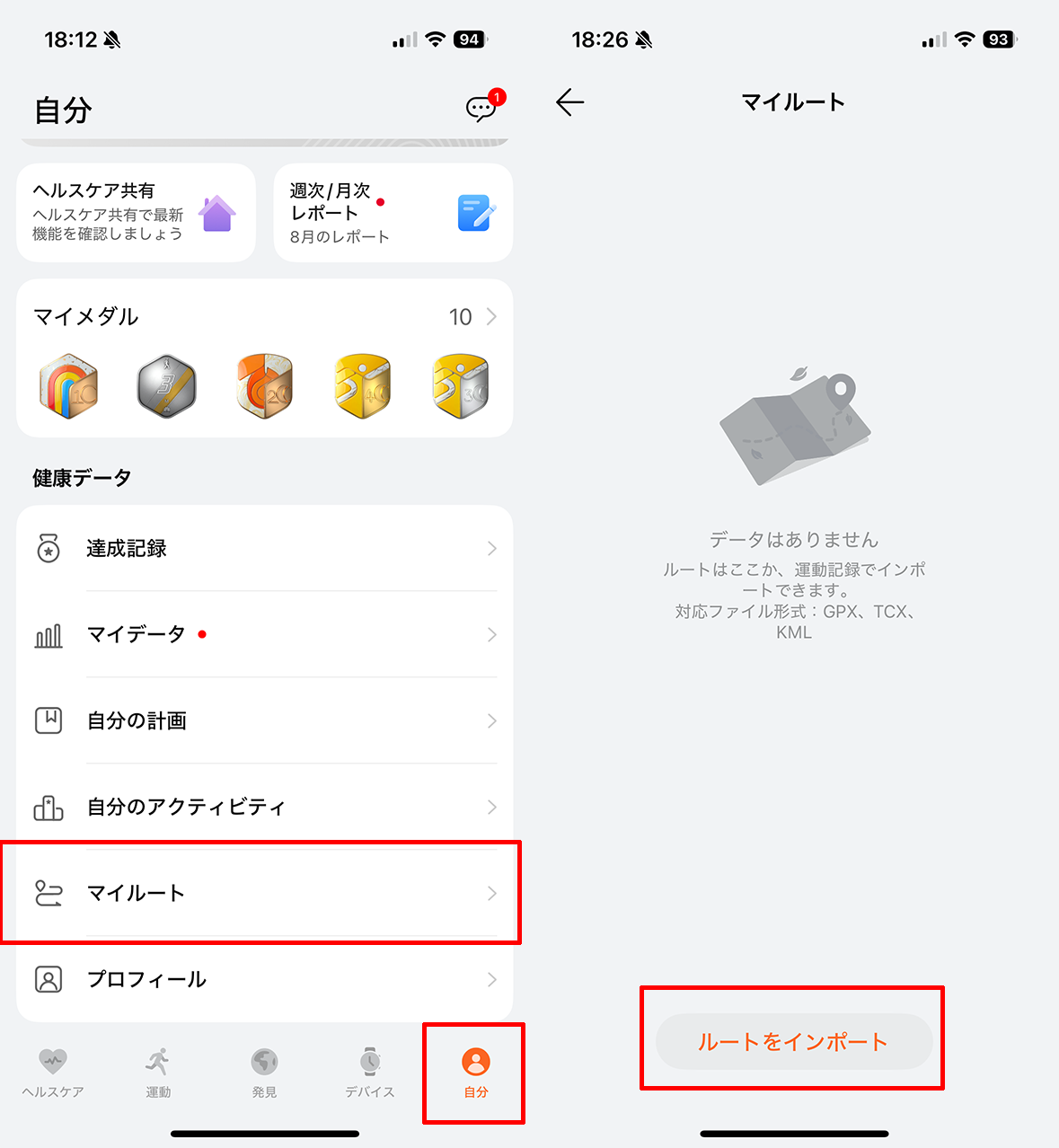1059x1148 pixels.
Task: Switch to the 運動 tab
Action: pyautogui.click(x=158, y=1073)
